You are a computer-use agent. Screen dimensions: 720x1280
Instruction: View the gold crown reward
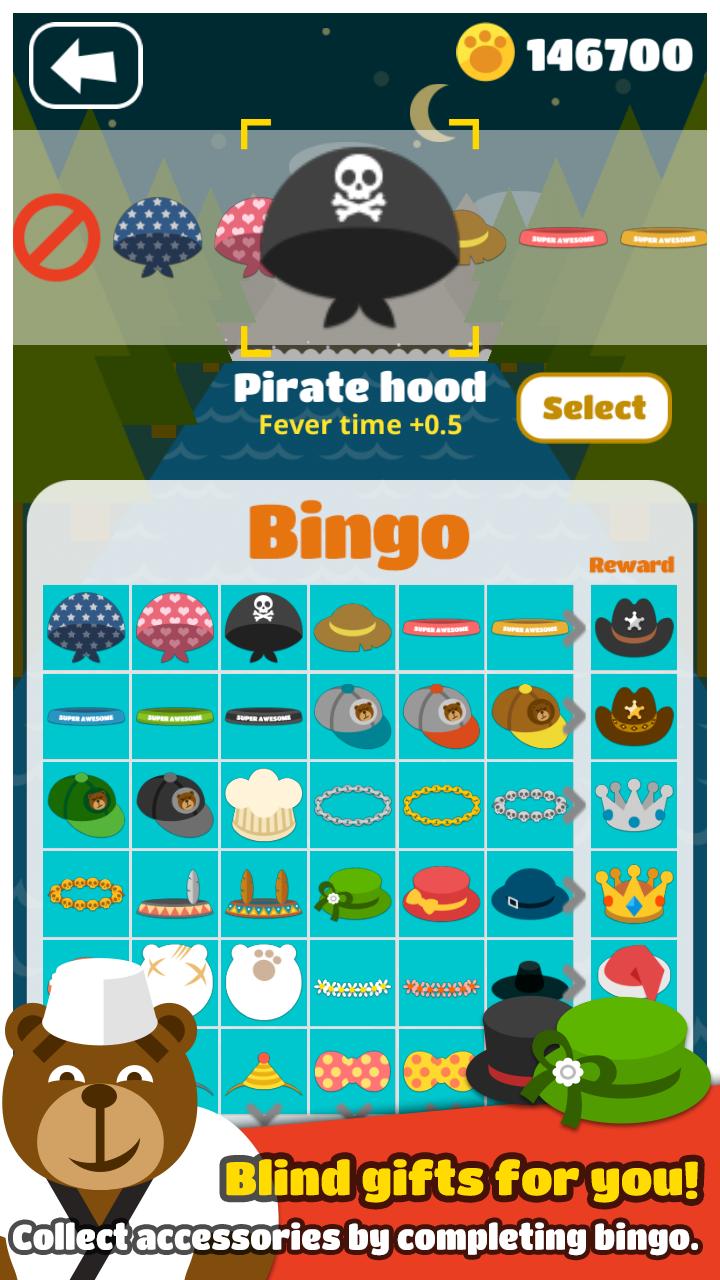tap(634, 893)
